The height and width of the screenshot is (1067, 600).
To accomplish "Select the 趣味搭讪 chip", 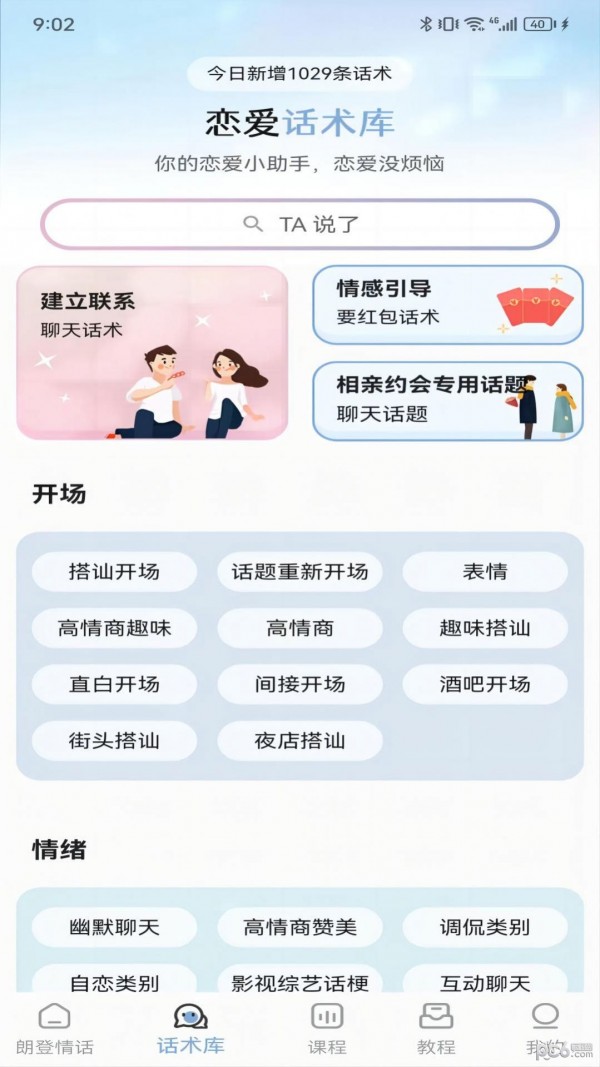I will [485, 628].
